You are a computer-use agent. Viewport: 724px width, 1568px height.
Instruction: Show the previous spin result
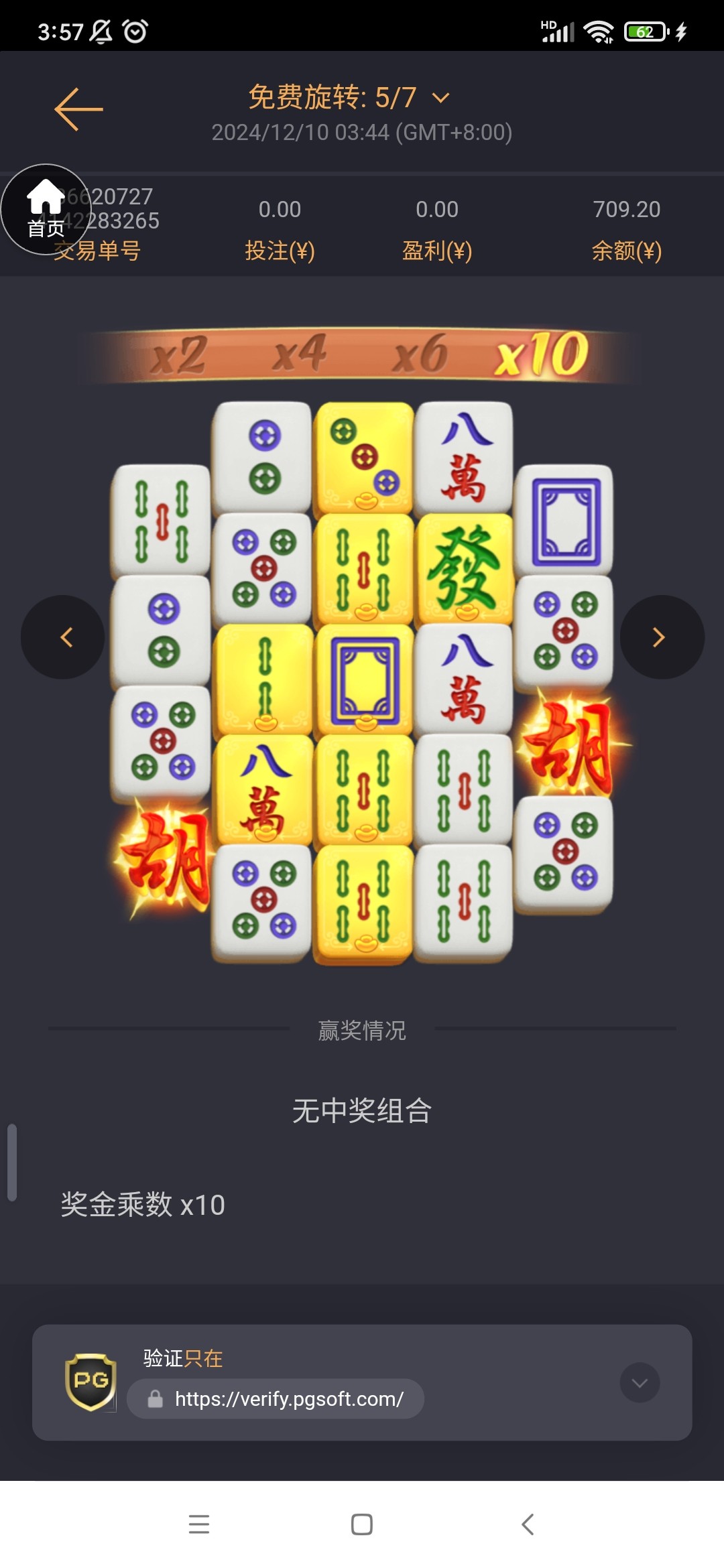[x=63, y=637]
